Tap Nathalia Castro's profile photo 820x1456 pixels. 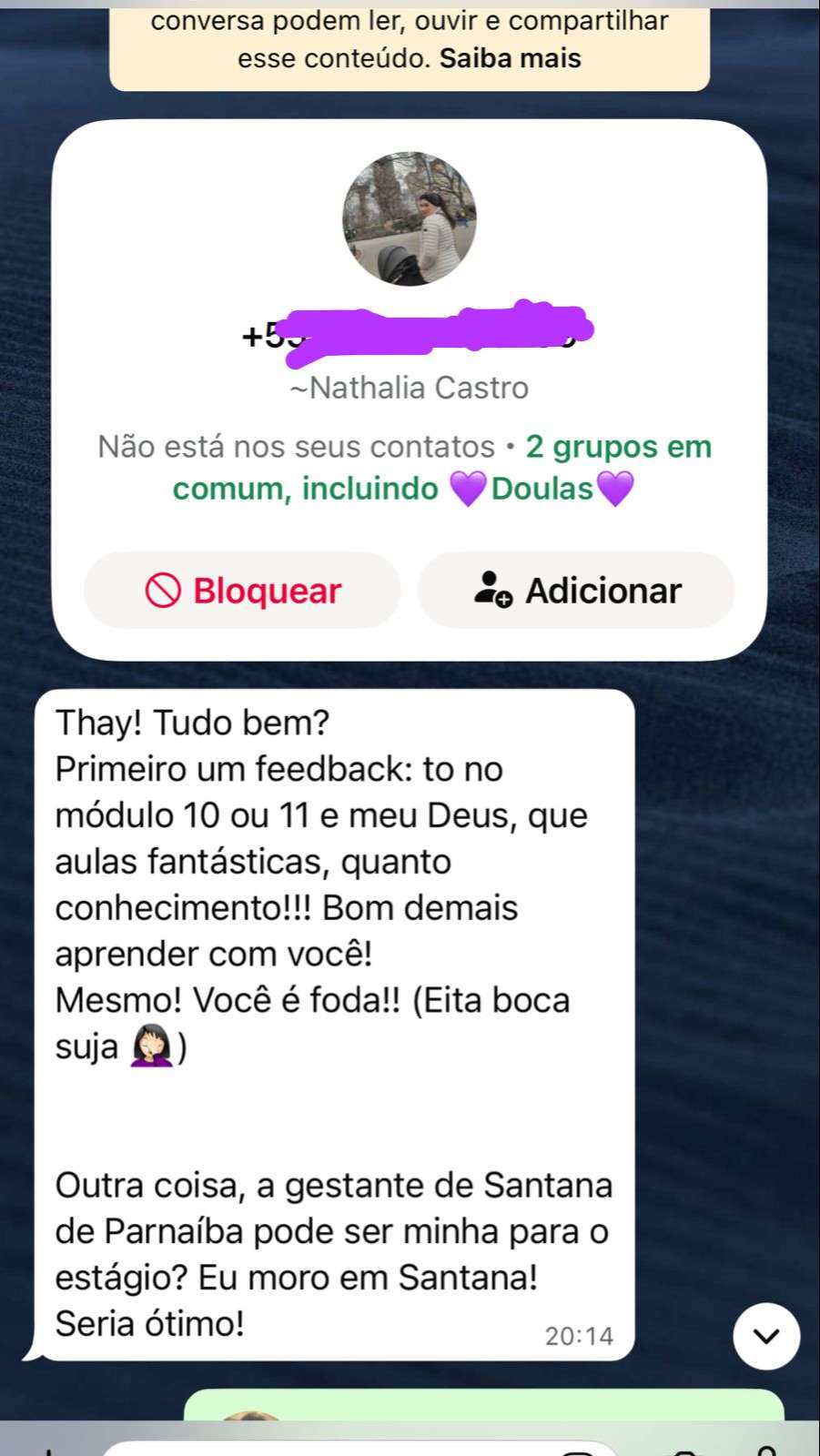pos(410,218)
